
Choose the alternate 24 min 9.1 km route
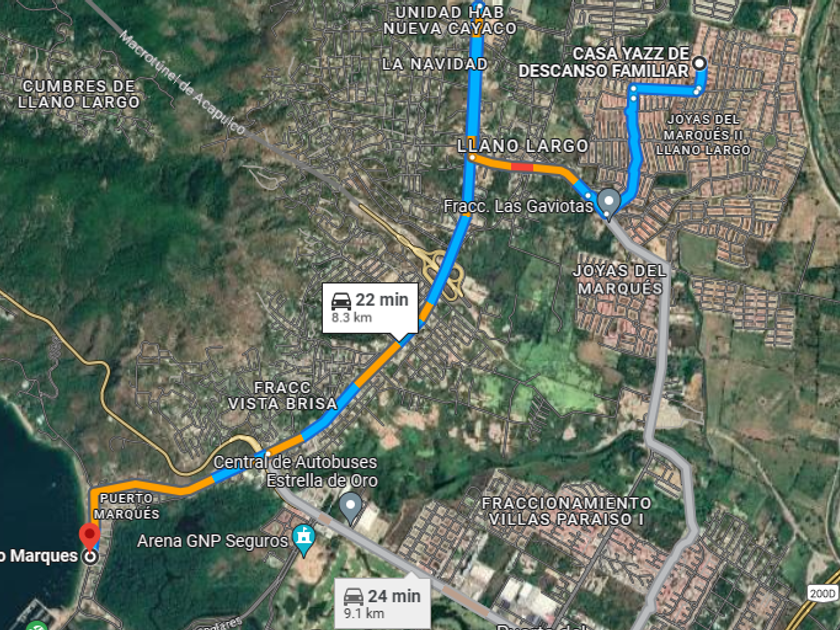(381, 603)
